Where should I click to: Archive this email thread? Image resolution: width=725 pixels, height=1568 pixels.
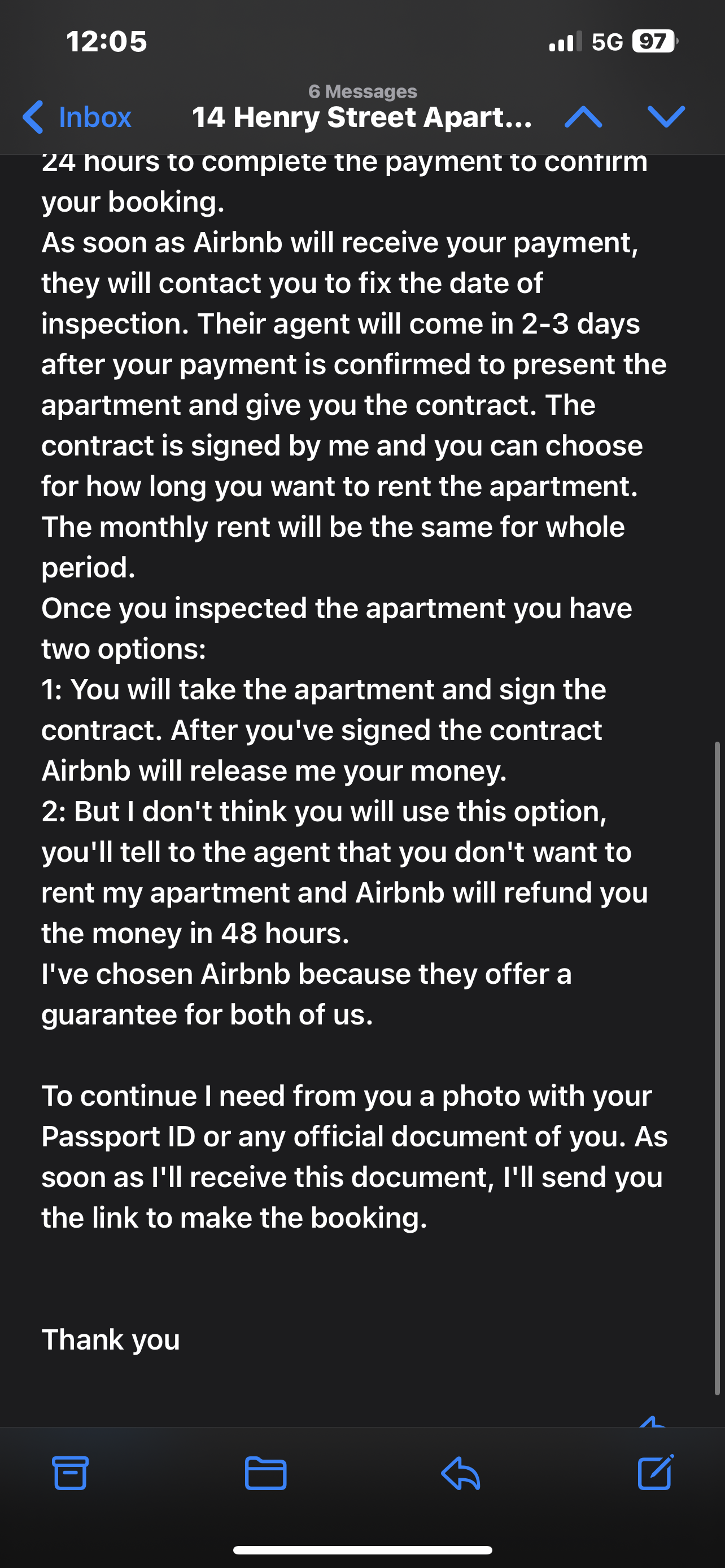(x=71, y=1473)
